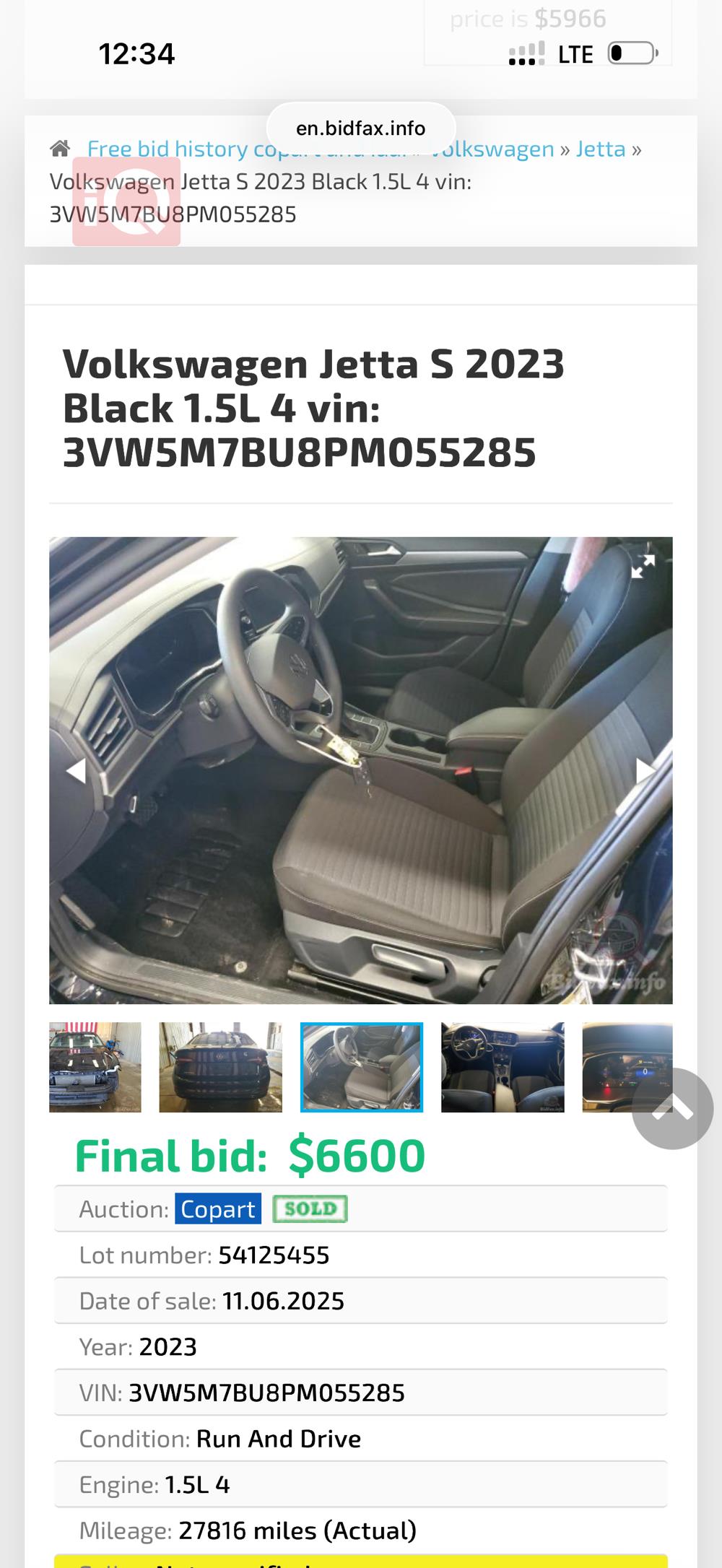Image resolution: width=722 pixels, height=1568 pixels.
Task: Expand the car photo to fullscreen
Action: pos(643,566)
